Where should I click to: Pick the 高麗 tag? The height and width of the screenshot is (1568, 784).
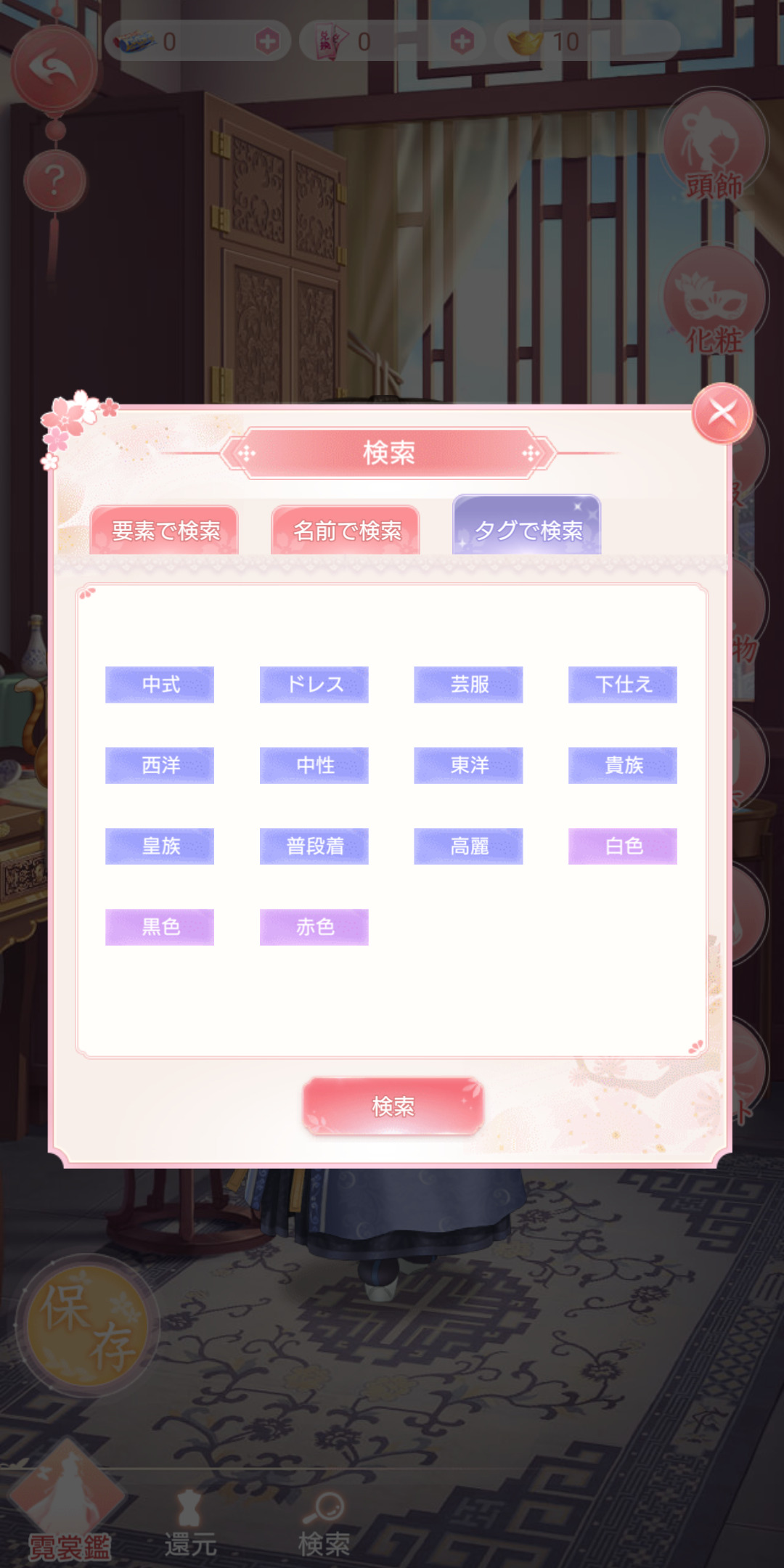coord(468,846)
